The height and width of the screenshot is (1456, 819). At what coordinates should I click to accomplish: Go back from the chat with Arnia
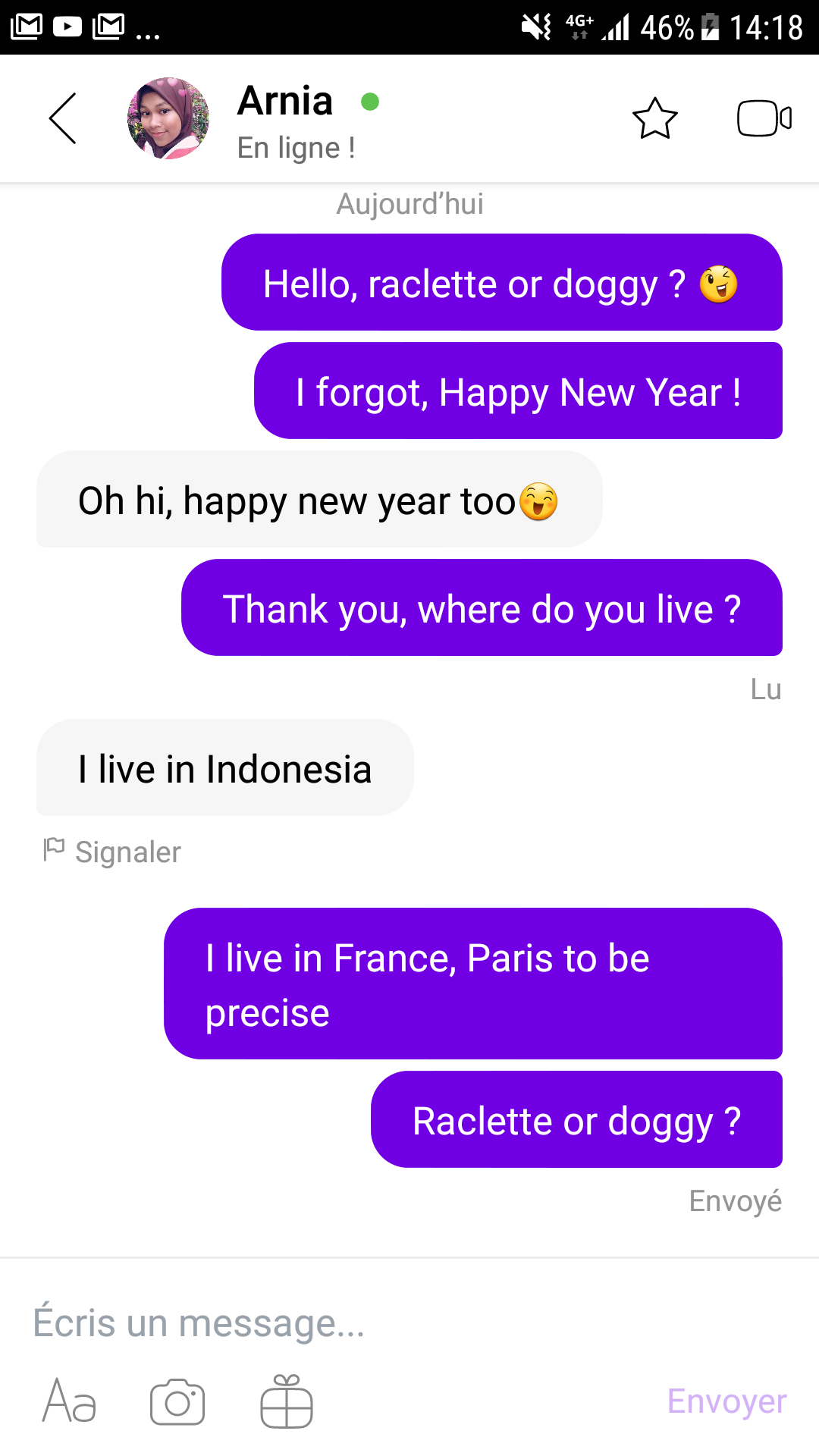coord(63,118)
